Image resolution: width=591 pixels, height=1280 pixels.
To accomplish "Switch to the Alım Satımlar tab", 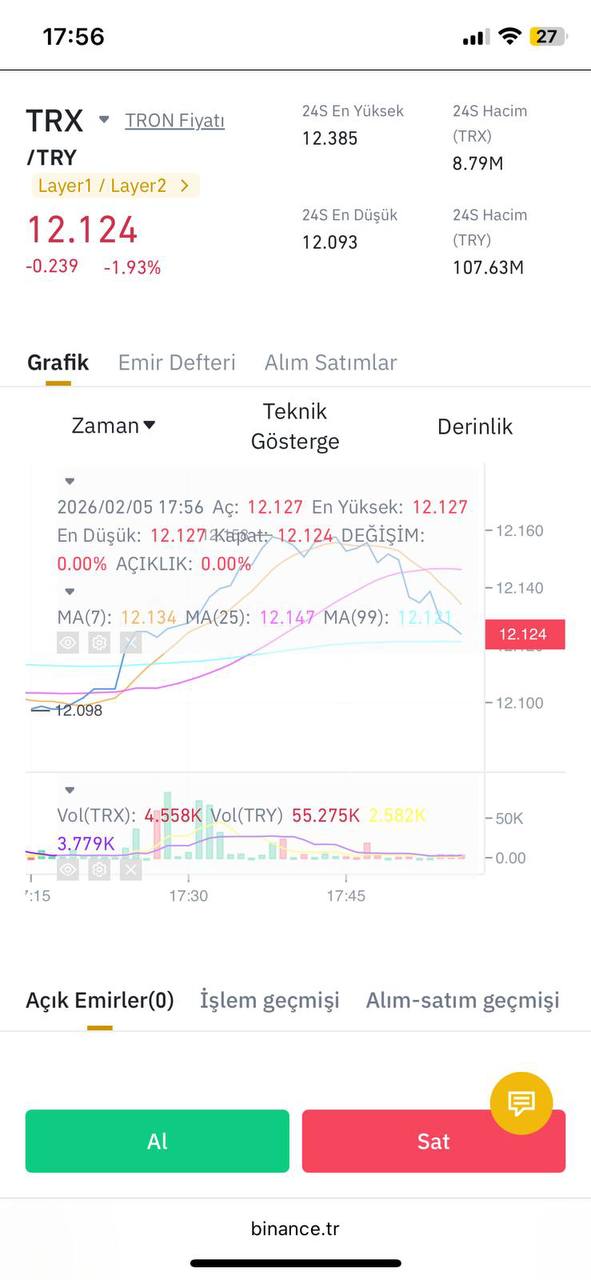I will point(331,362).
